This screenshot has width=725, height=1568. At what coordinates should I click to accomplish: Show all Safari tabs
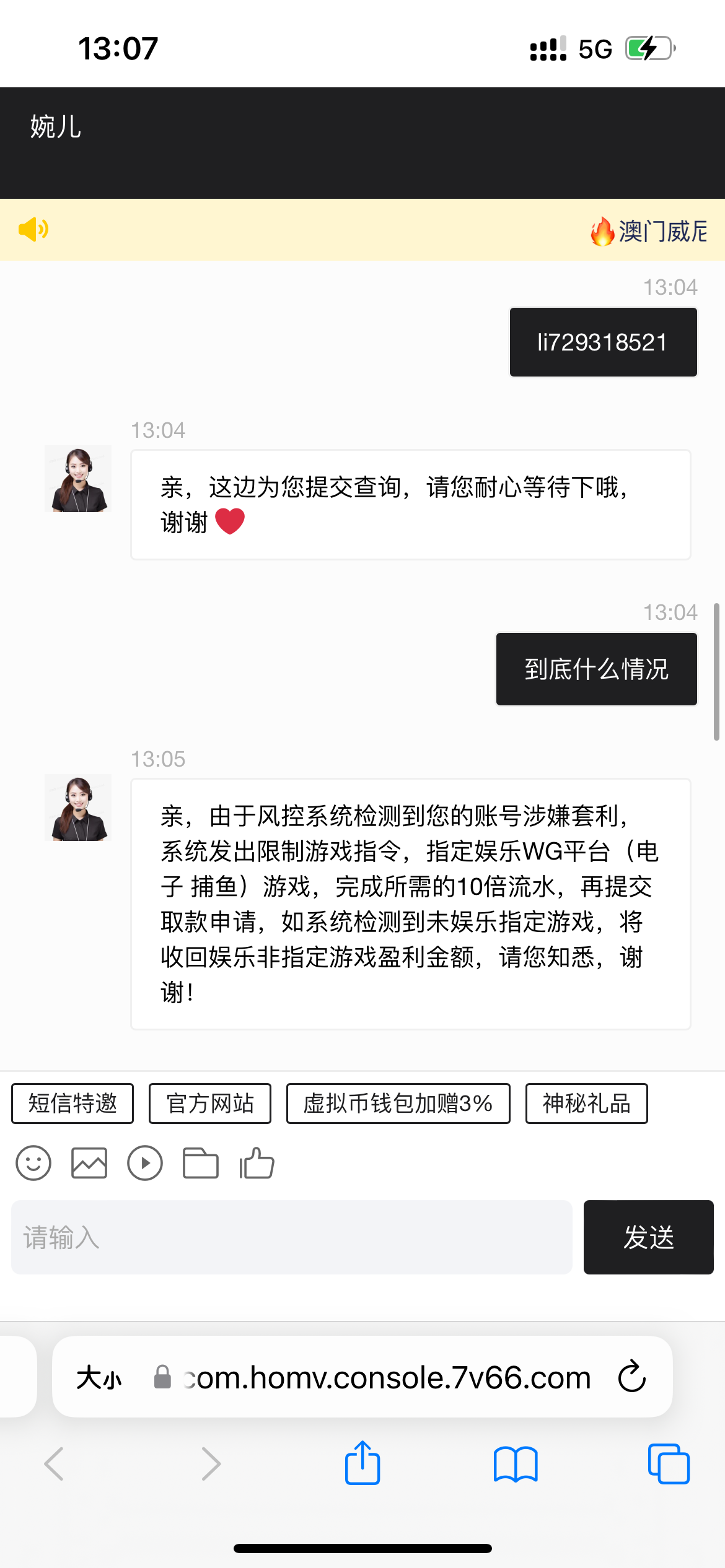click(669, 1464)
